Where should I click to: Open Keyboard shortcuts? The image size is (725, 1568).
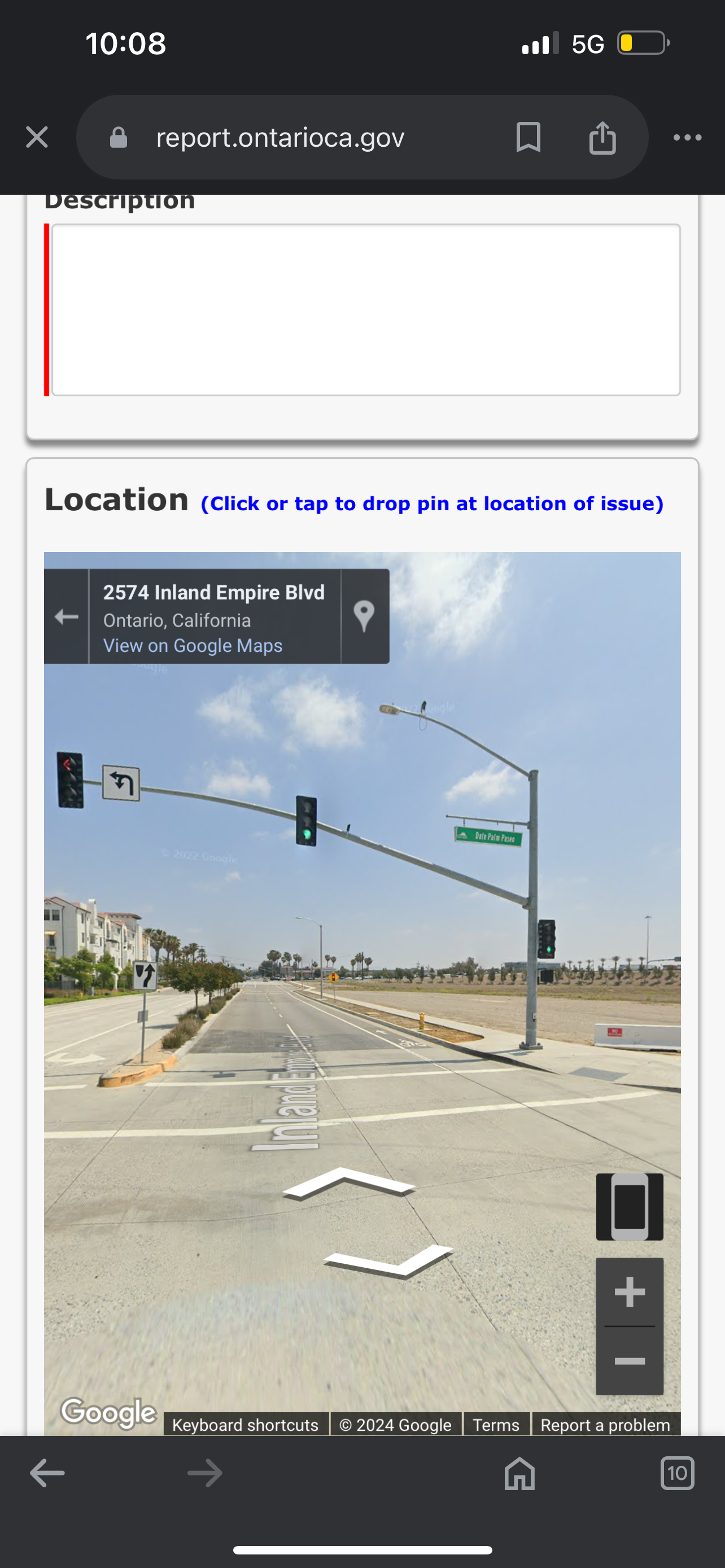click(245, 1424)
